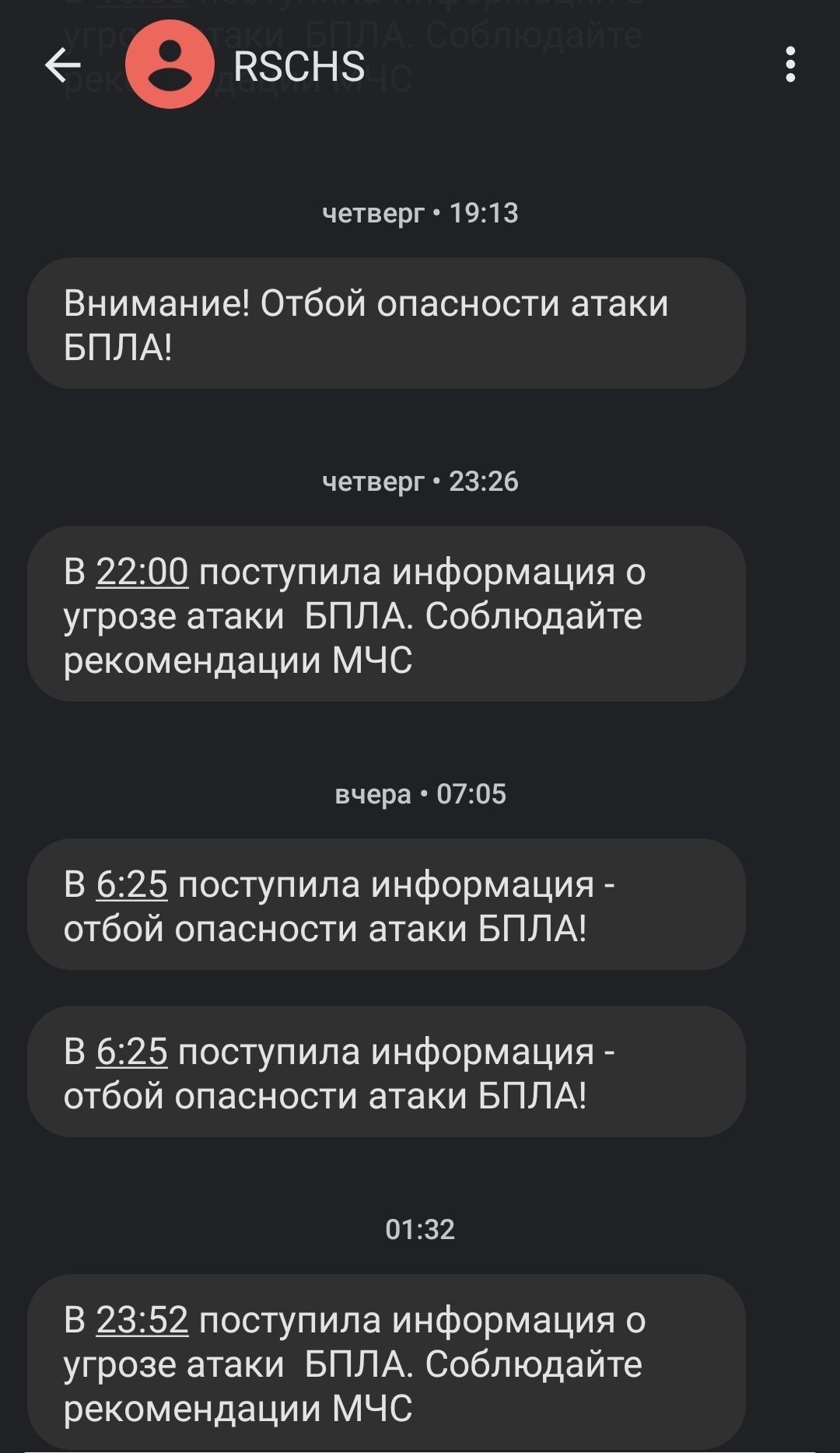Go back to the conversations list
The image size is (840, 1453).
pyautogui.click(x=63, y=65)
